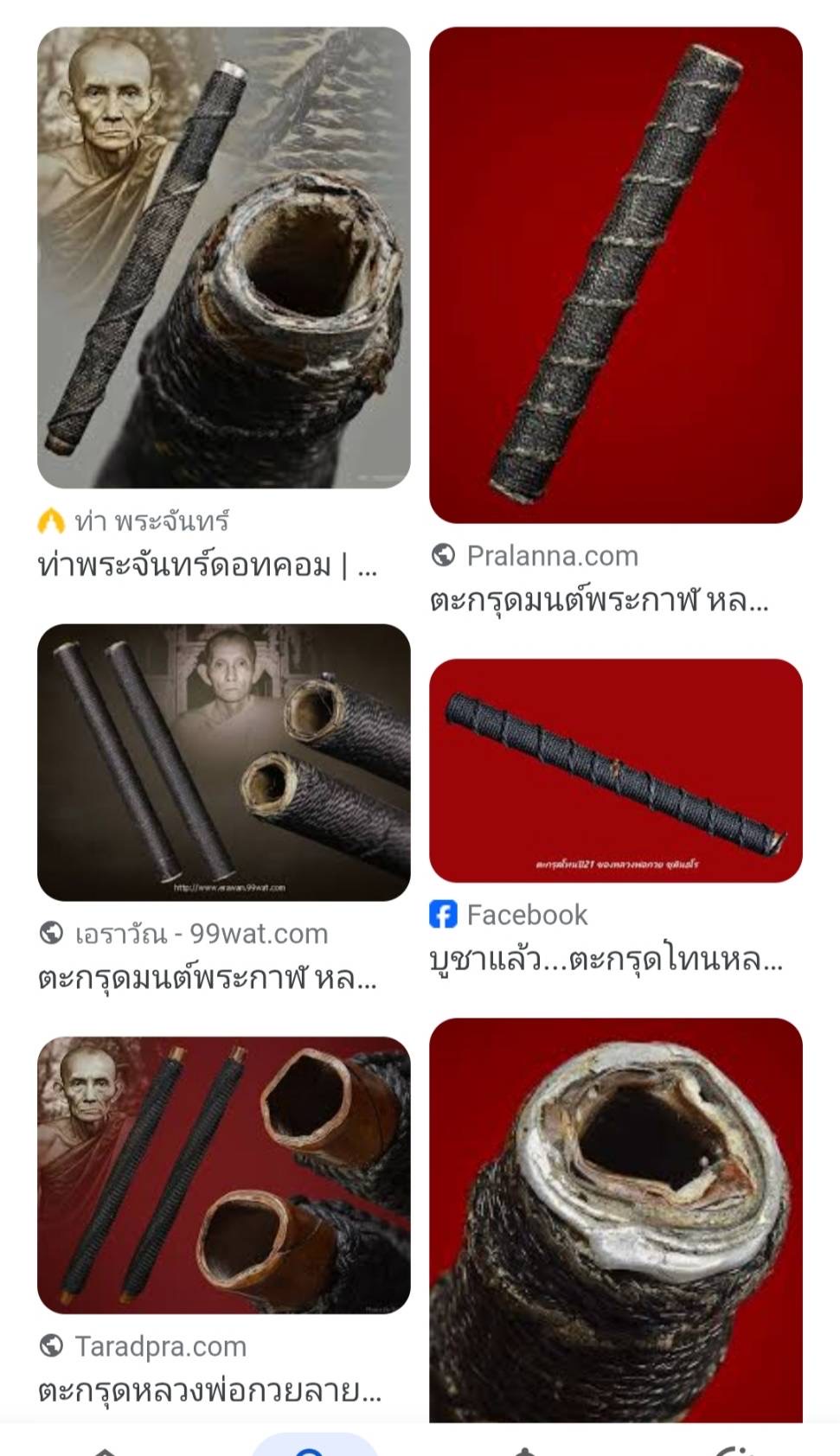This screenshot has height=1456, width=840.
Task: Open the เอราวัณ - 99wat.com image result
Action: (223, 763)
